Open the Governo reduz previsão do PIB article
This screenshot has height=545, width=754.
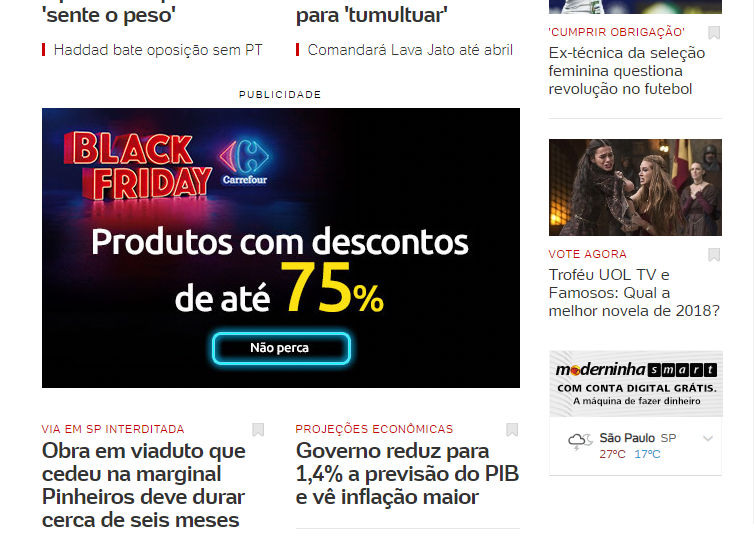coord(406,474)
